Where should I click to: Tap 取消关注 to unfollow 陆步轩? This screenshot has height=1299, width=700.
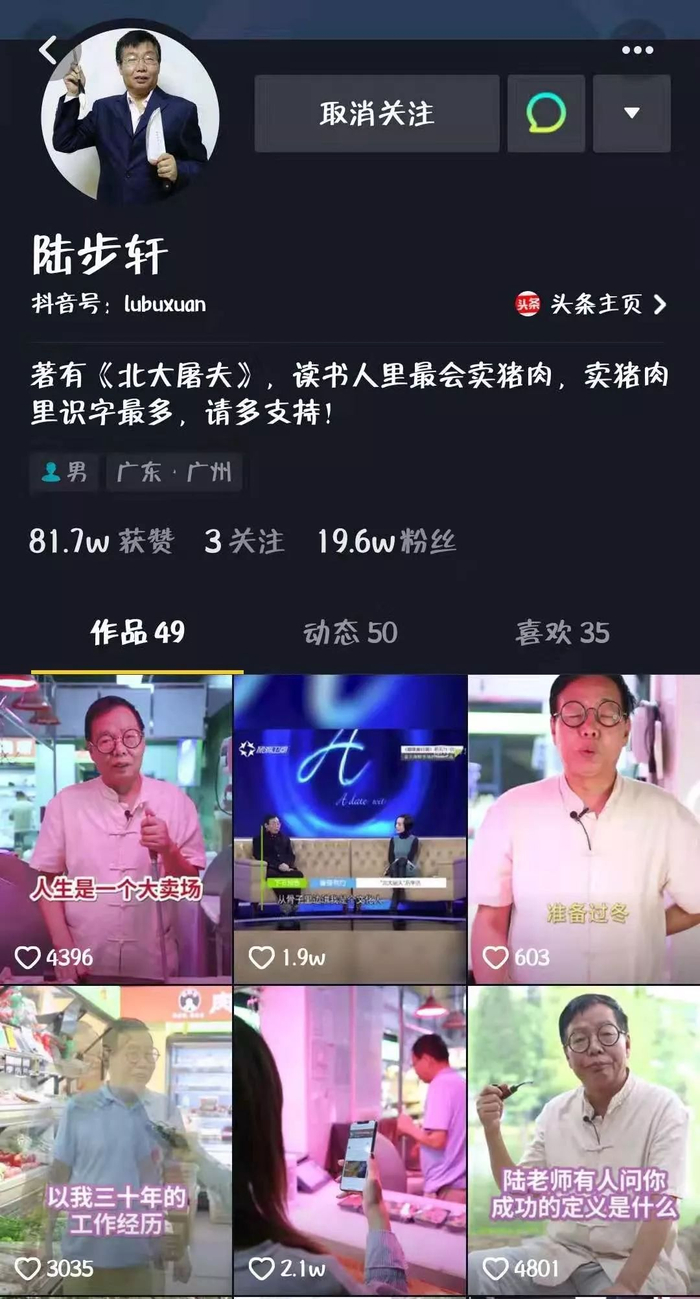click(377, 113)
